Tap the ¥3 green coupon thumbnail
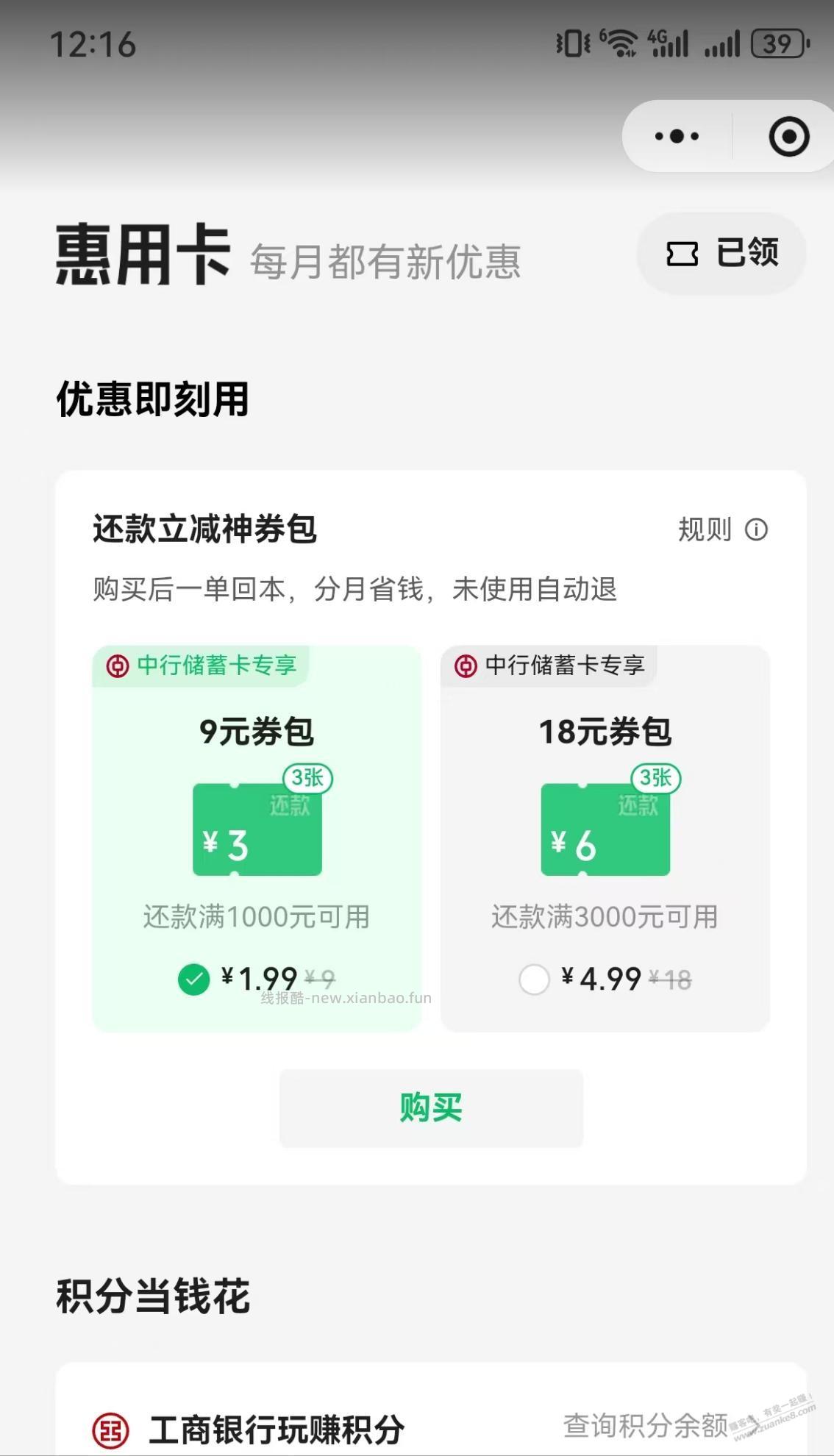The image size is (834, 1456). click(258, 829)
